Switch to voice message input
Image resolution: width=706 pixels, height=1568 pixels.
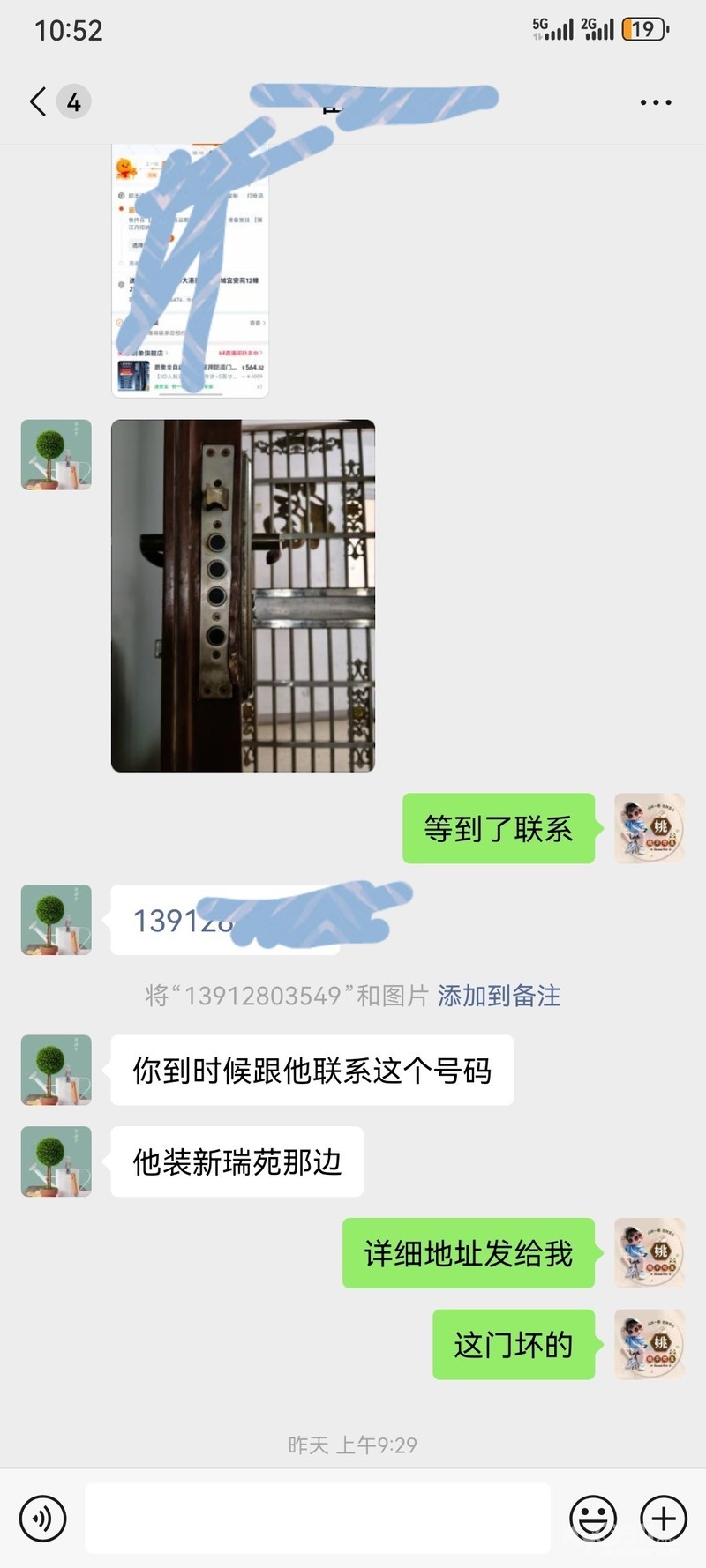(42, 1518)
